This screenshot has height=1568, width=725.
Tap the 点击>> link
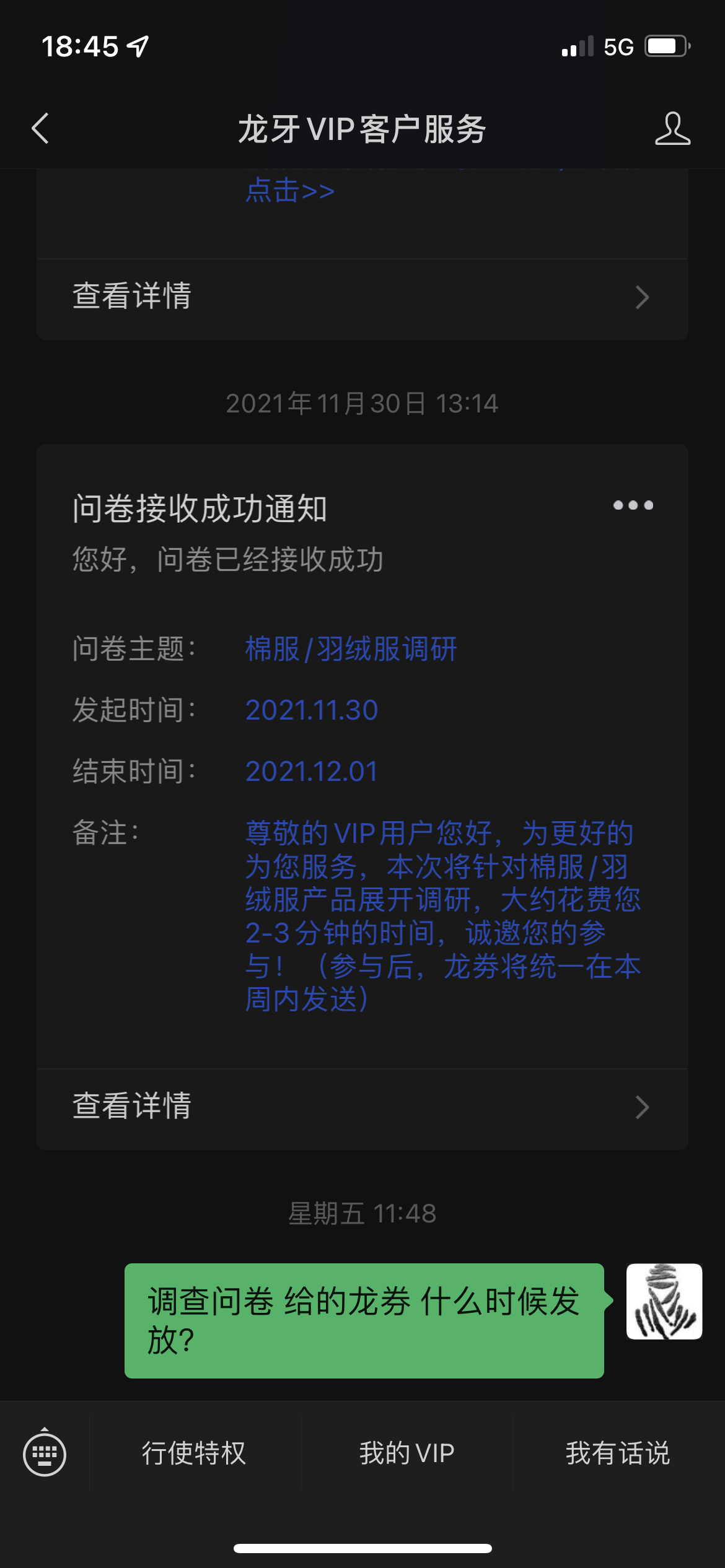coord(290,191)
